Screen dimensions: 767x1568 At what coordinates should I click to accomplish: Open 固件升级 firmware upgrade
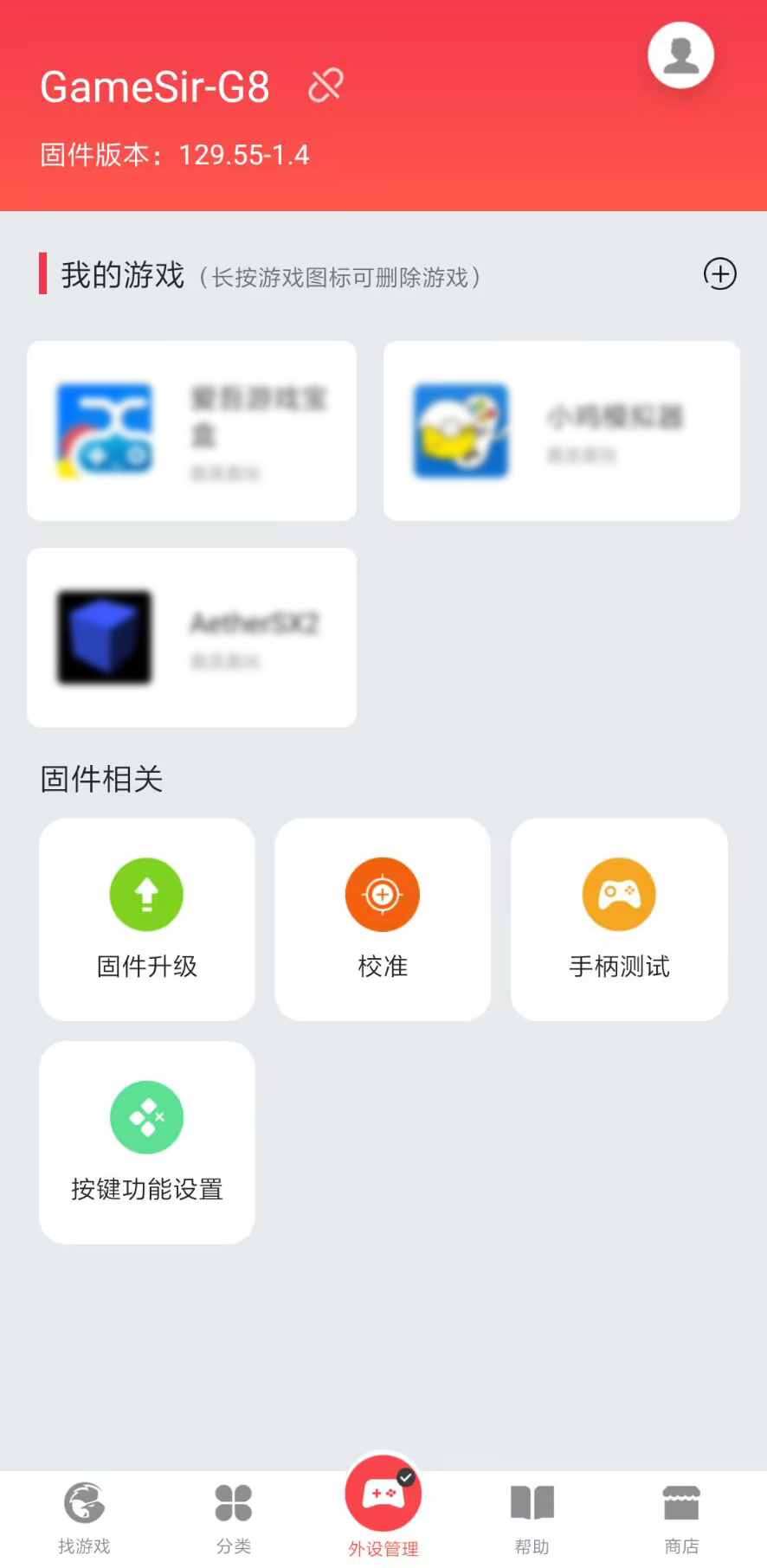(147, 919)
